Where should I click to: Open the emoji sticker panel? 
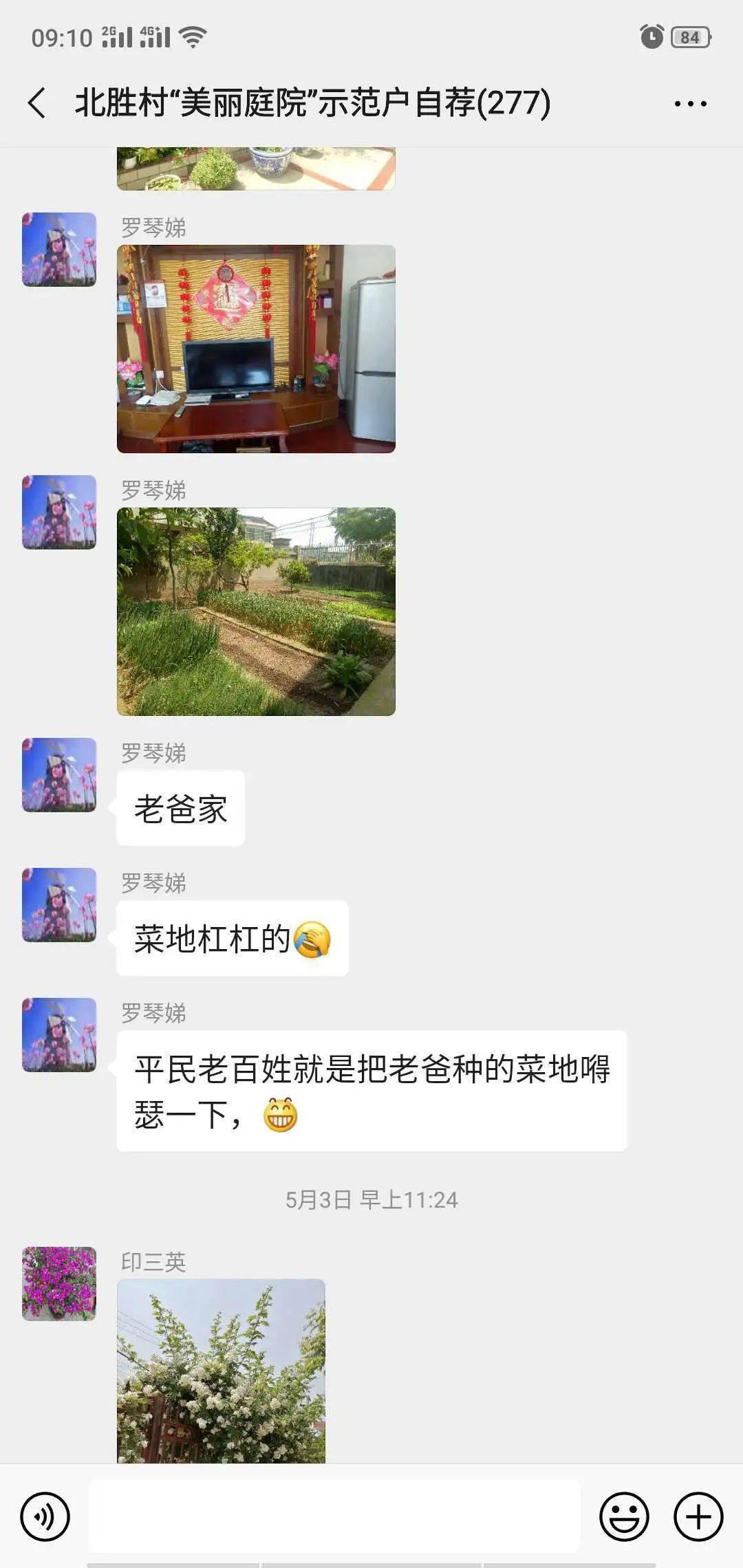point(624,1516)
